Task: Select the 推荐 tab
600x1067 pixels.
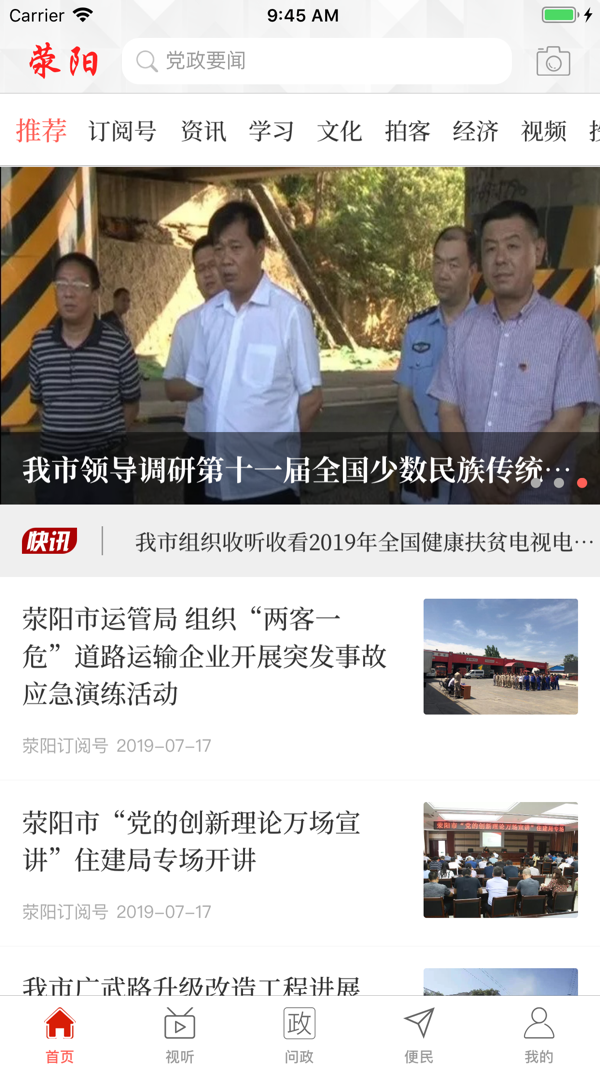Action: click(41, 131)
